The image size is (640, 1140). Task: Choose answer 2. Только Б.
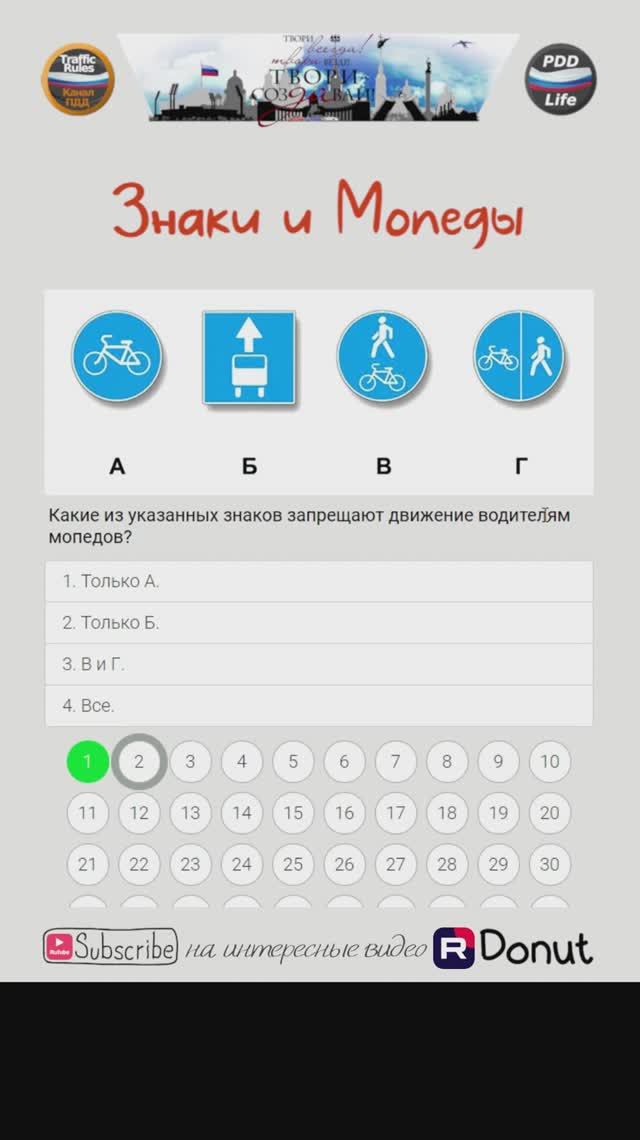tap(318, 623)
